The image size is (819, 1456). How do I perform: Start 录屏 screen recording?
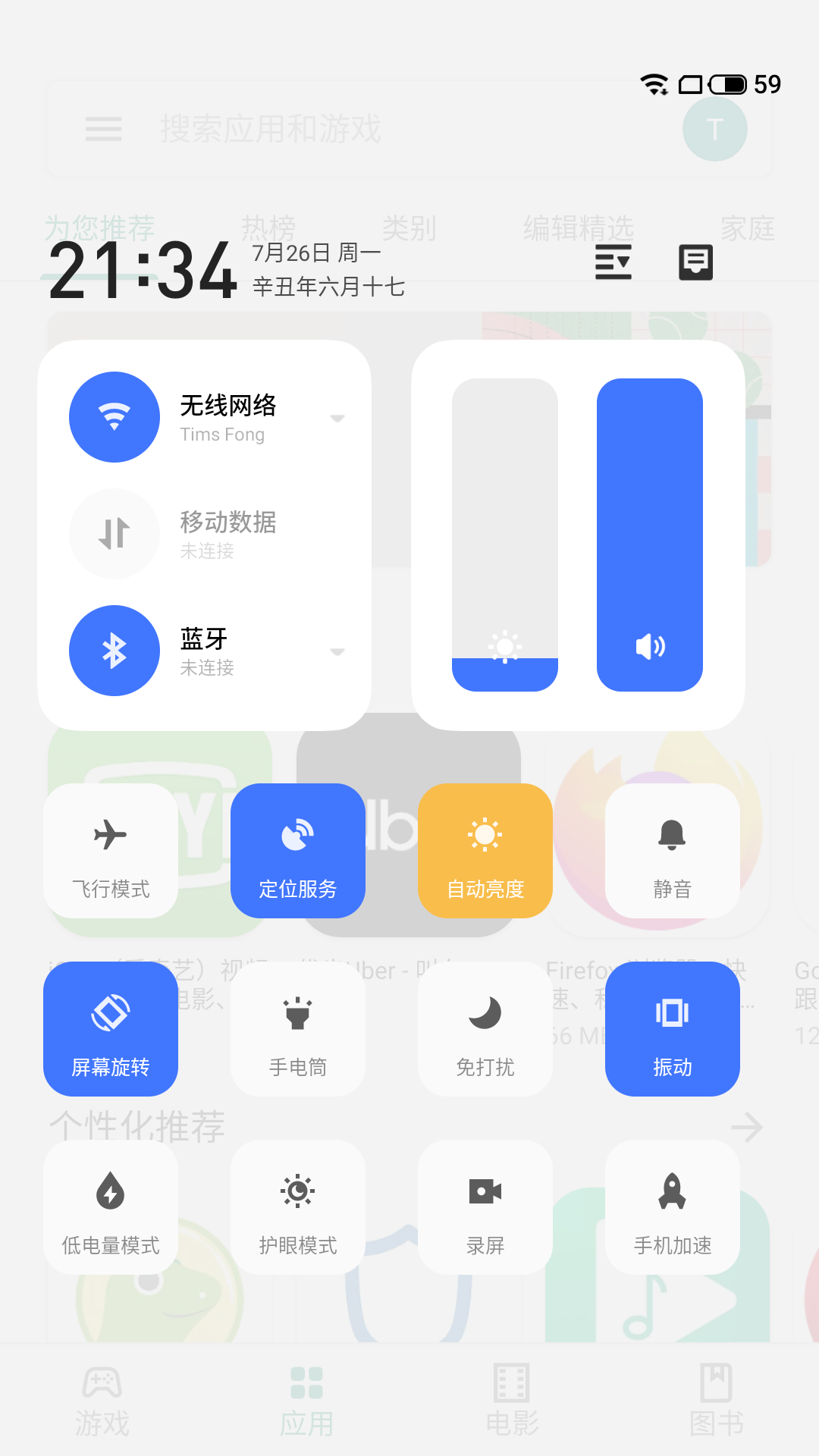[x=485, y=1207]
